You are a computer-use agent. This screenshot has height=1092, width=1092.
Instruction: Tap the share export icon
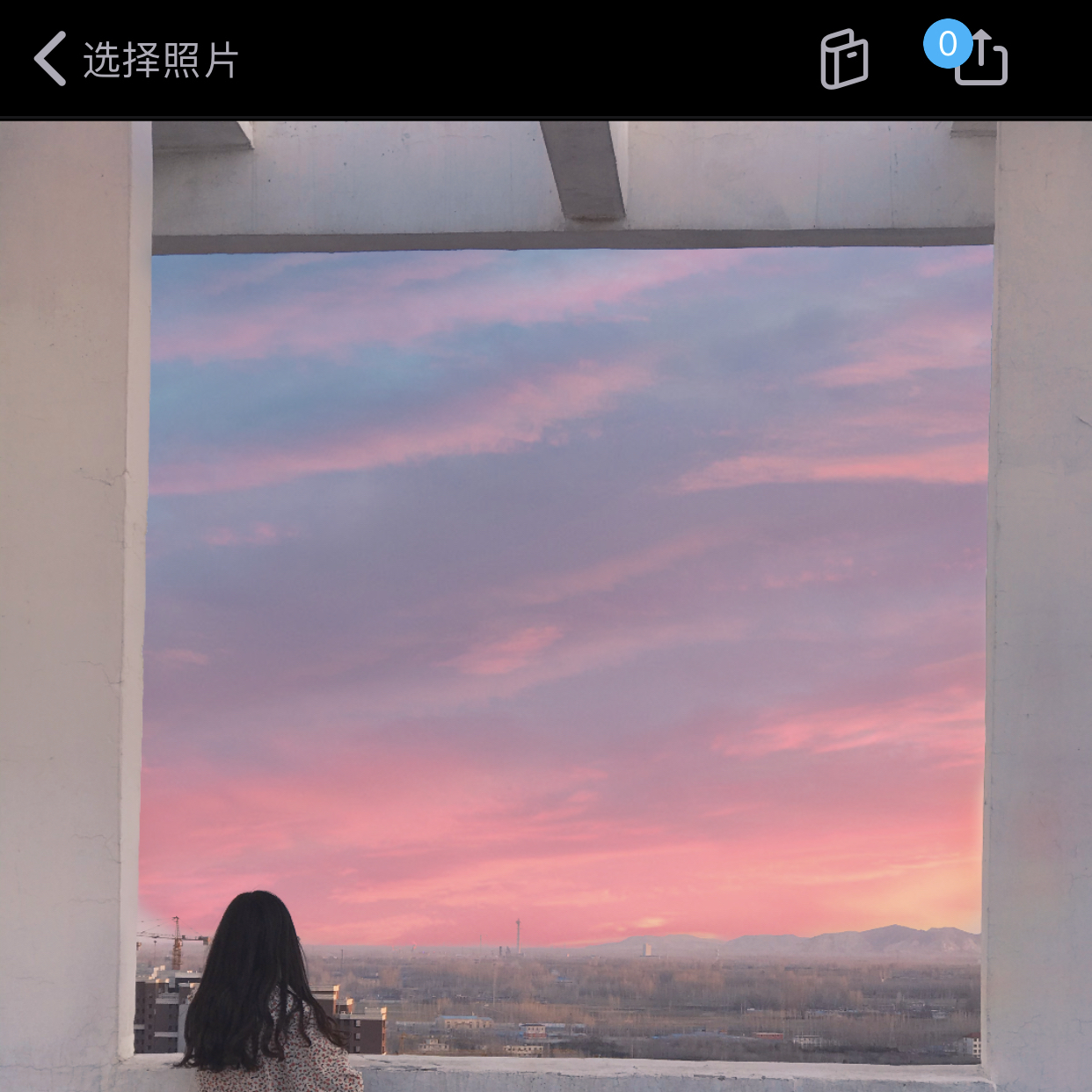980,60
